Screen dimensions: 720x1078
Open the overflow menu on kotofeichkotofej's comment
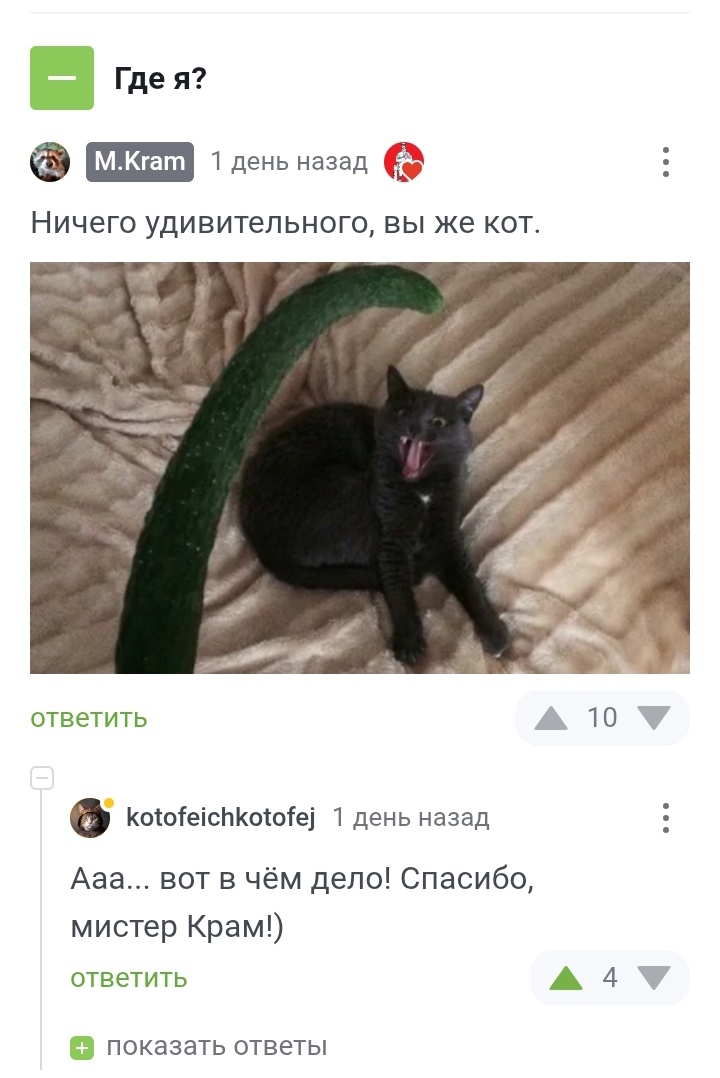665,817
